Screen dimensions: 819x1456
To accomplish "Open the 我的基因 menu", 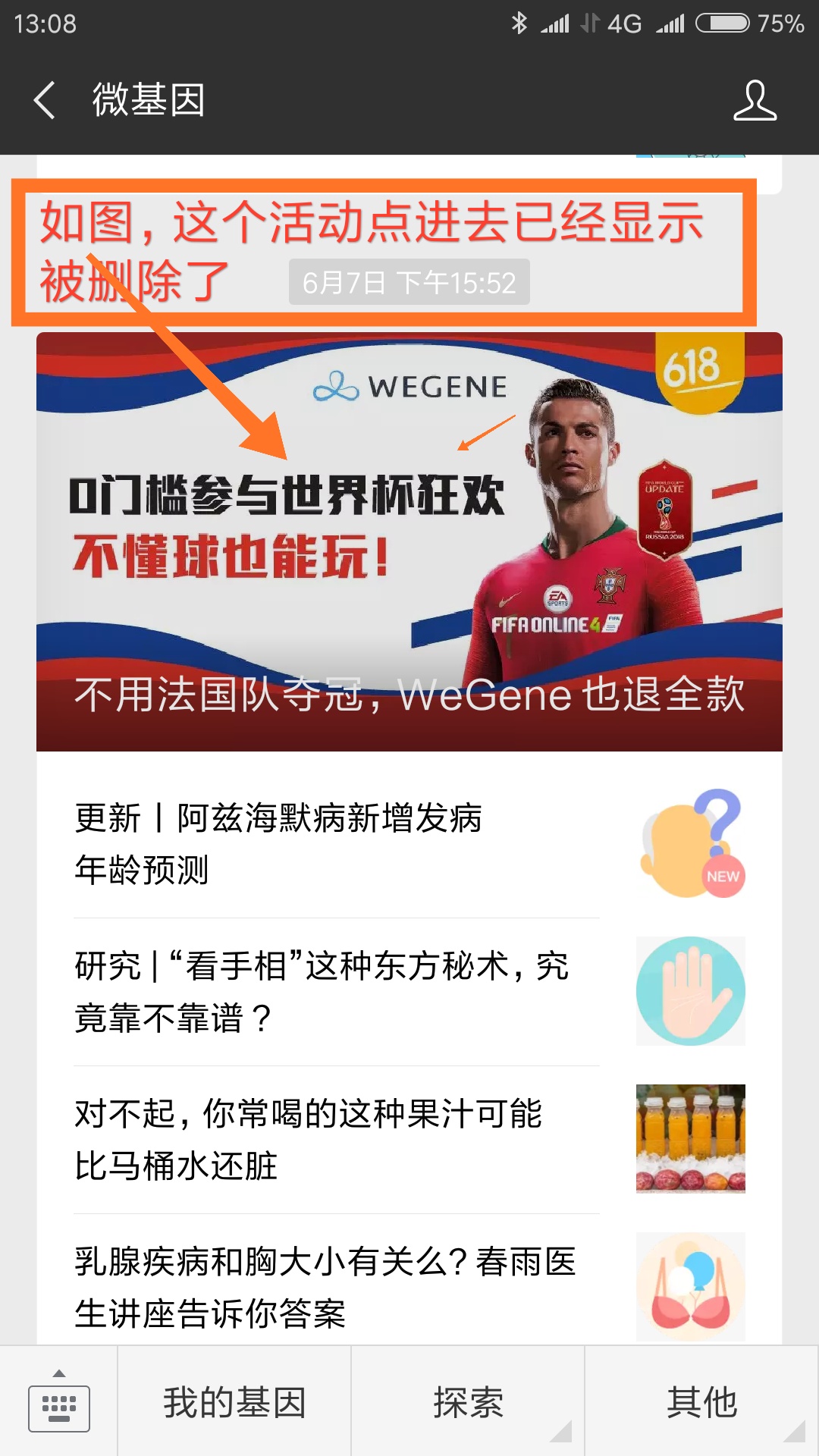I will click(234, 1401).
